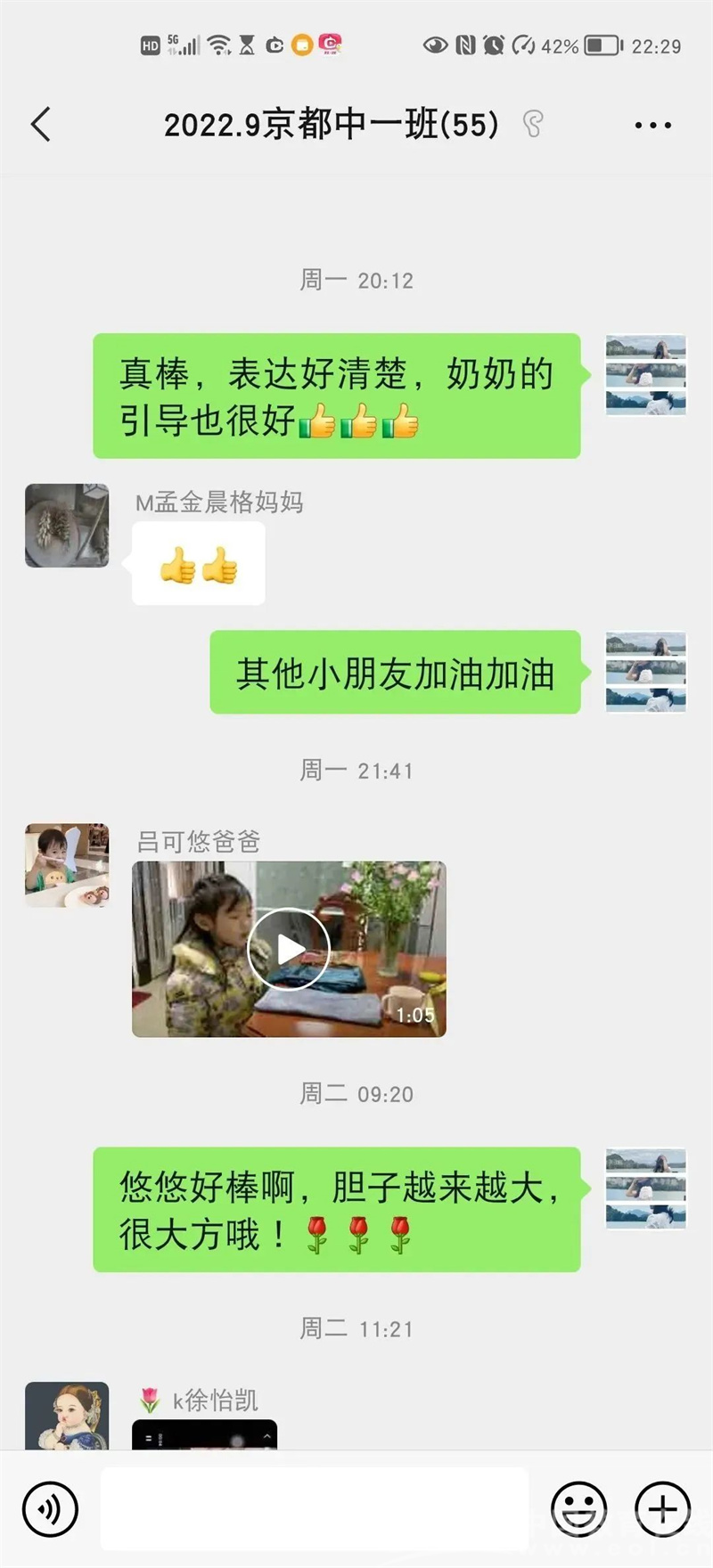The height and width of the screenshot is (1568, 713).
Task: Open your own avatar beside 其他小朋友加油加油
Action: click(645, 672)
